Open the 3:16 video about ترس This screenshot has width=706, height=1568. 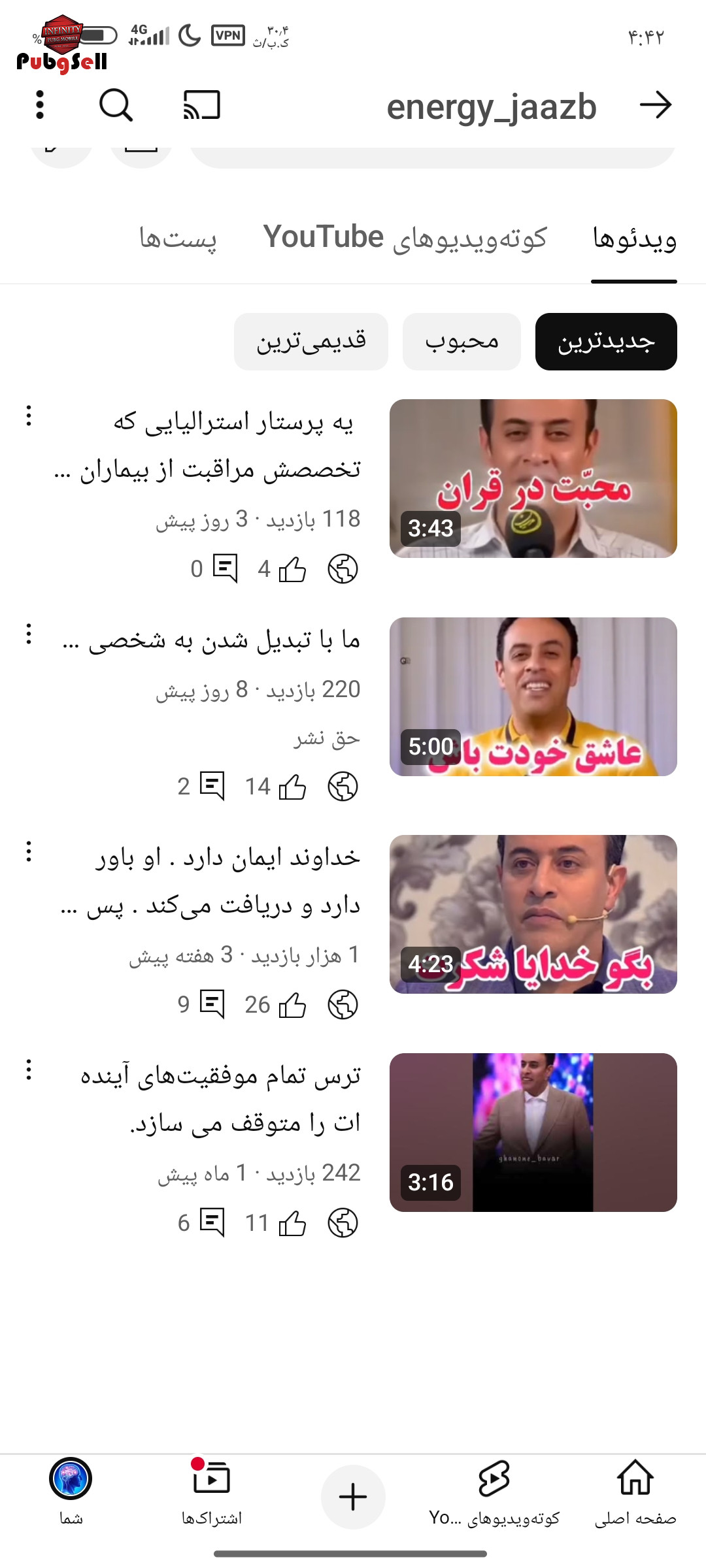(533, 1132)
